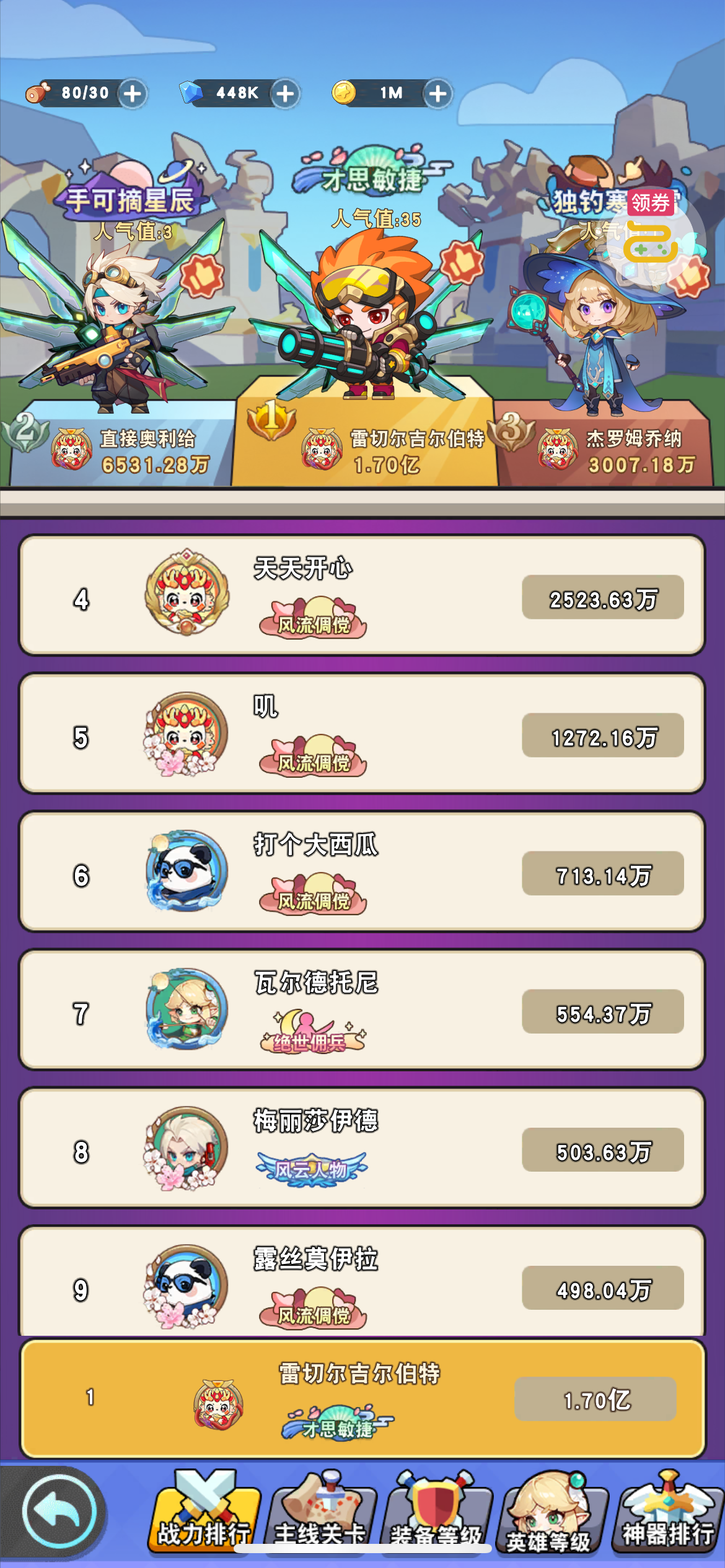
Task: Tap the plus button next to 80/30 stamina
Action: 132,94
